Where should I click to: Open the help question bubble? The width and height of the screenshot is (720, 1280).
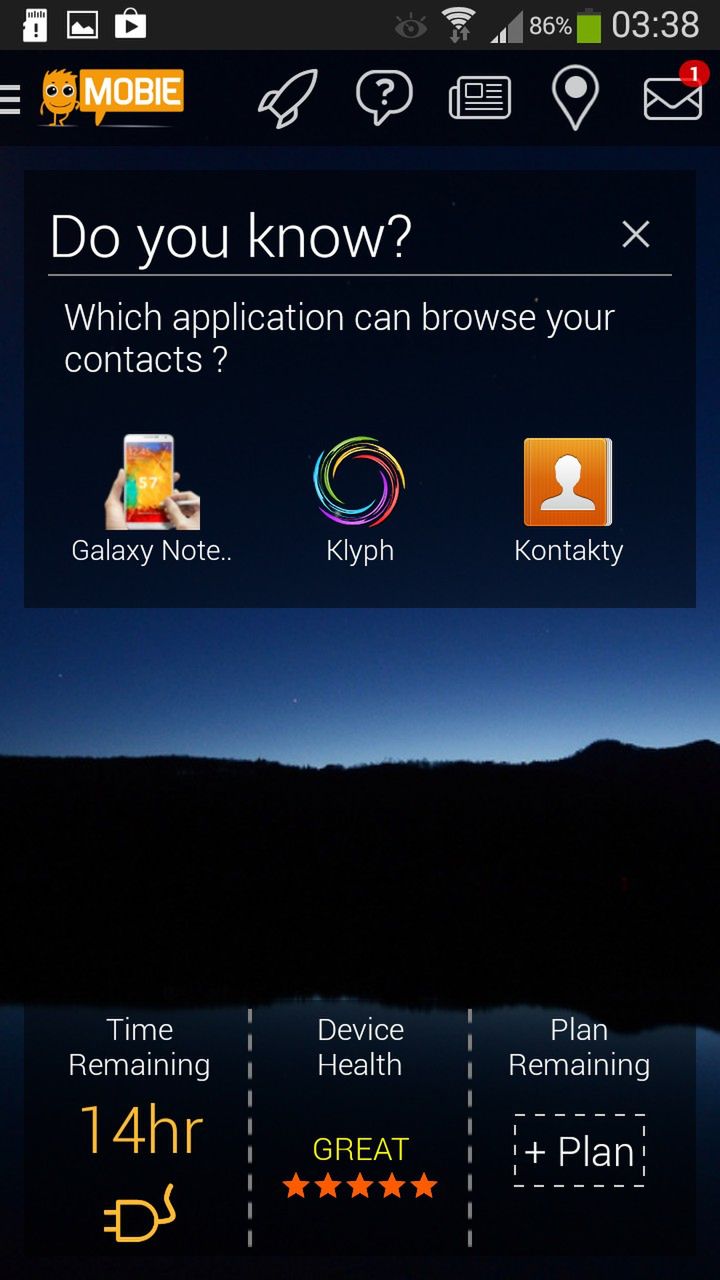point(384,98)
